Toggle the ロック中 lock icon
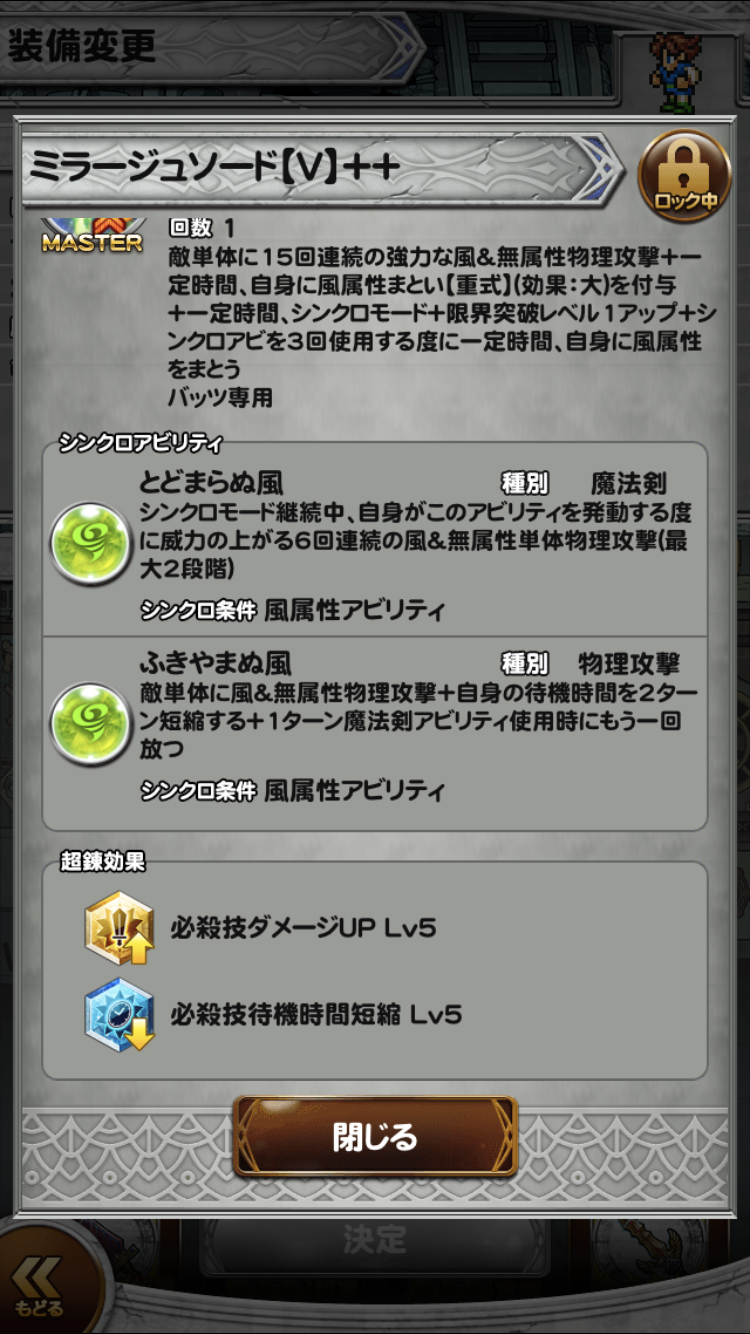The image size is (750, 1334). coord(685,177)
